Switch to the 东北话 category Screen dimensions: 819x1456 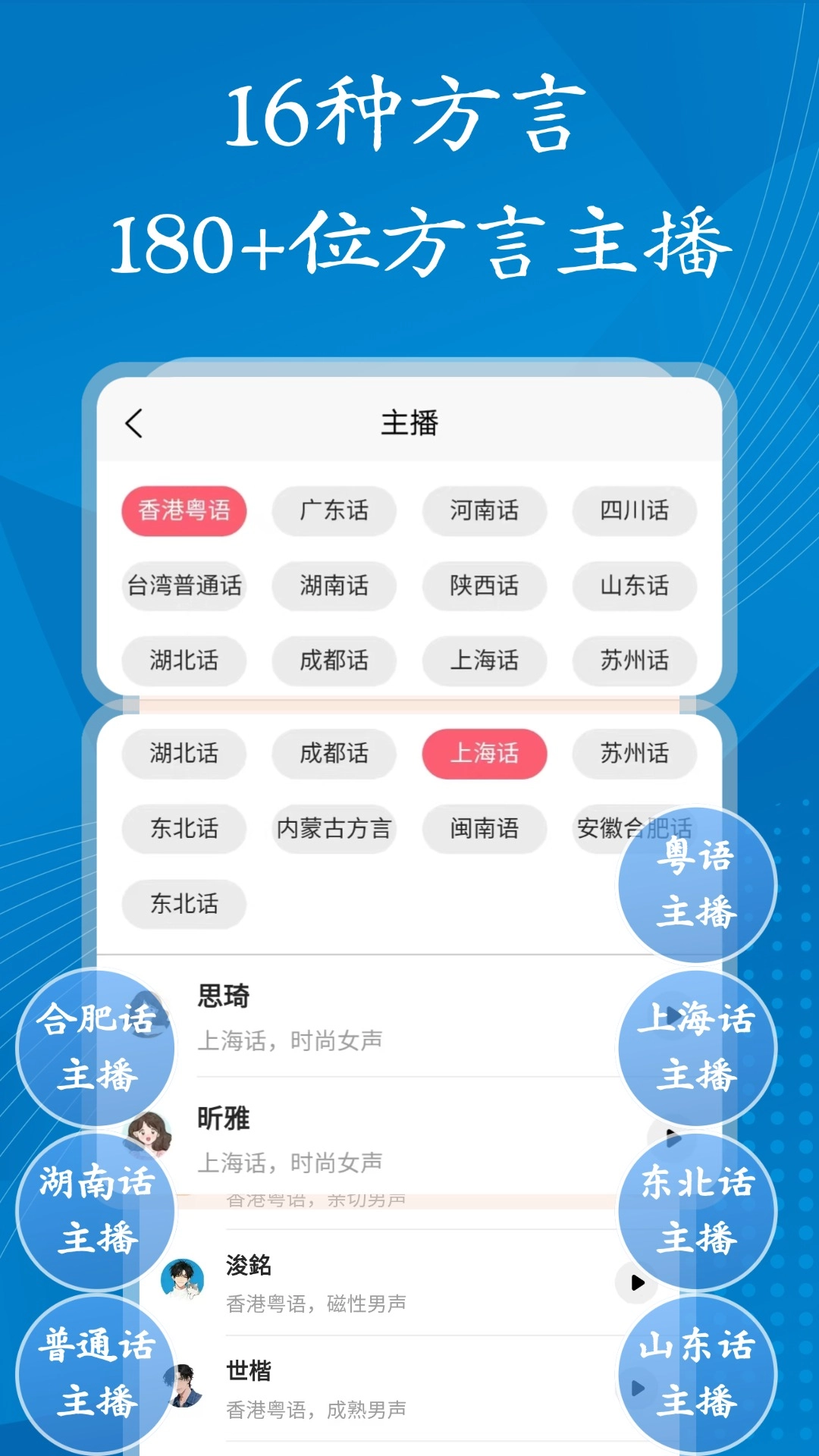pyautogui.click(x=184, y=830)
